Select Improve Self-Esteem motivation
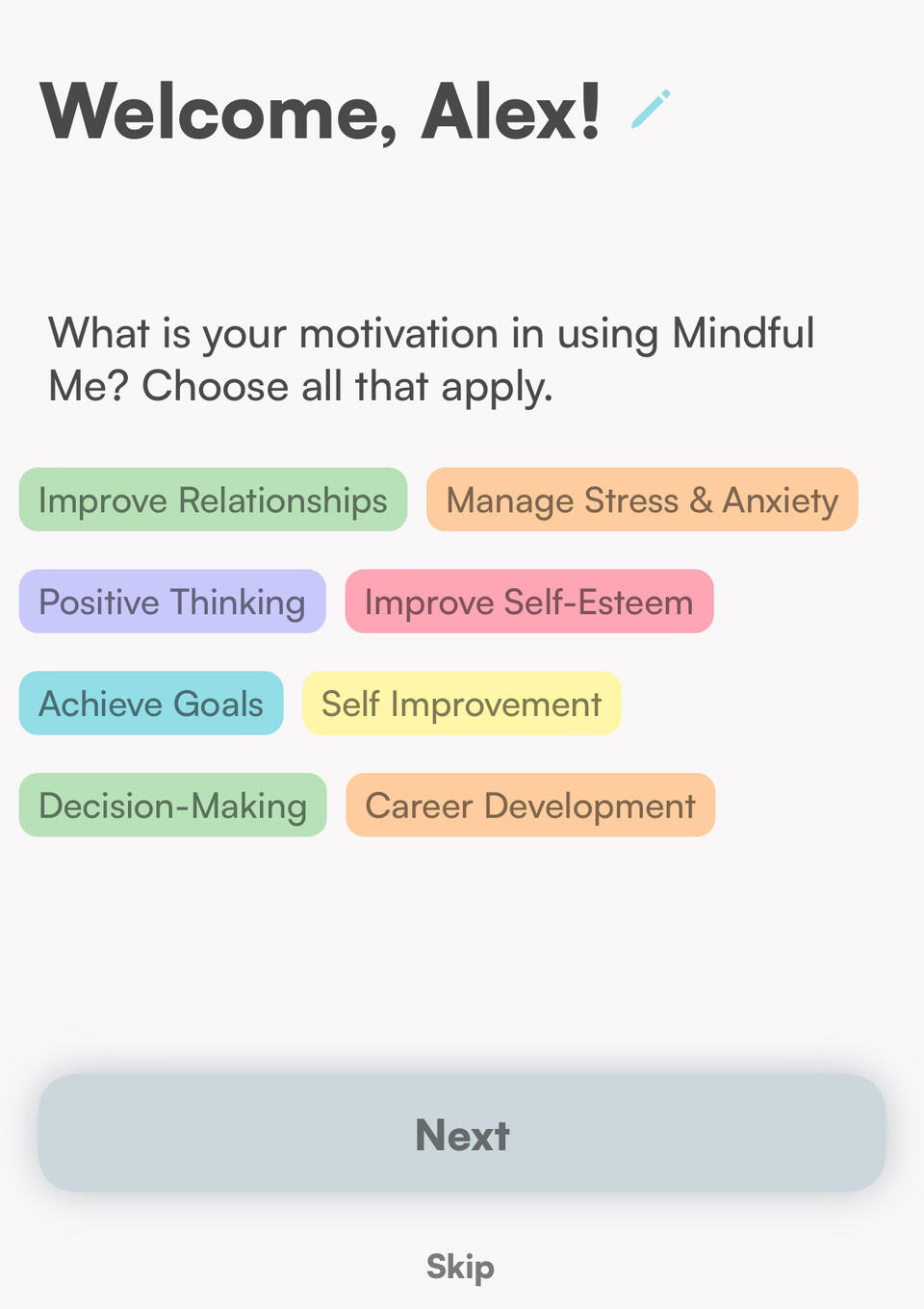This screenshot has height=1309, width=924. click(x=529, y=602)
